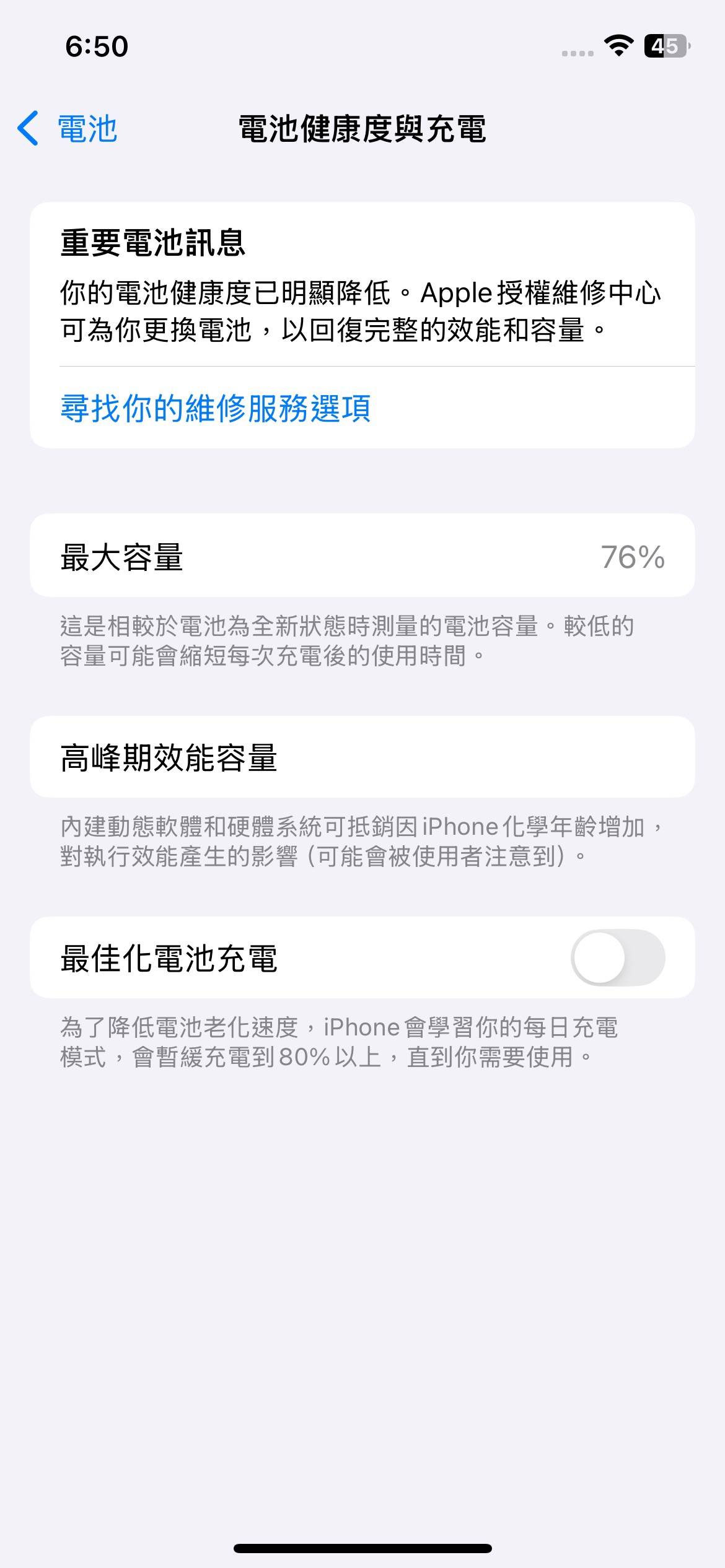Enable the 最佳化電池充電 switch

click(x=617, y=957)
